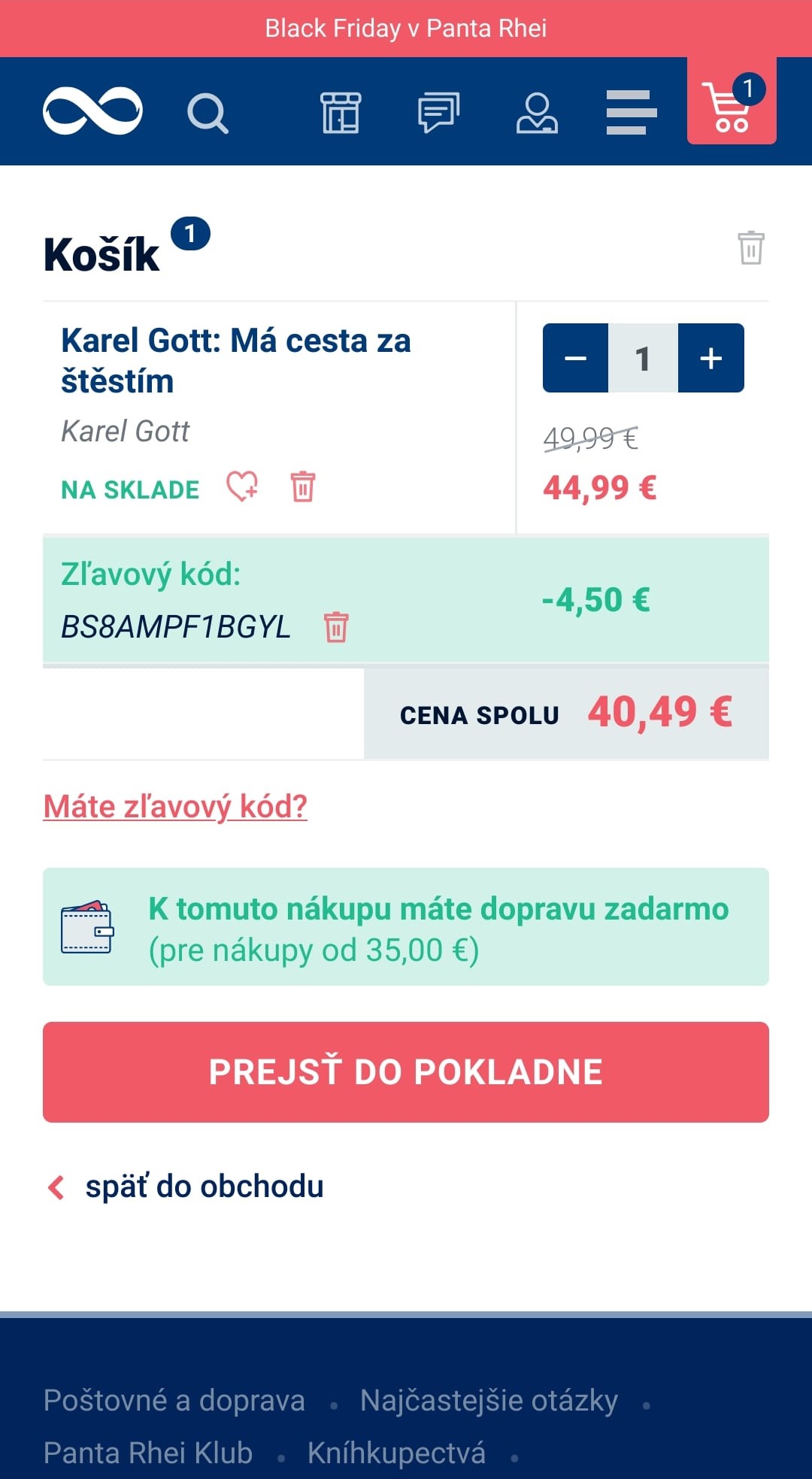The image size is (812, 1479).
Task: Open the Black Friday v Panta Rhei banner
Action: pos(406,29)
